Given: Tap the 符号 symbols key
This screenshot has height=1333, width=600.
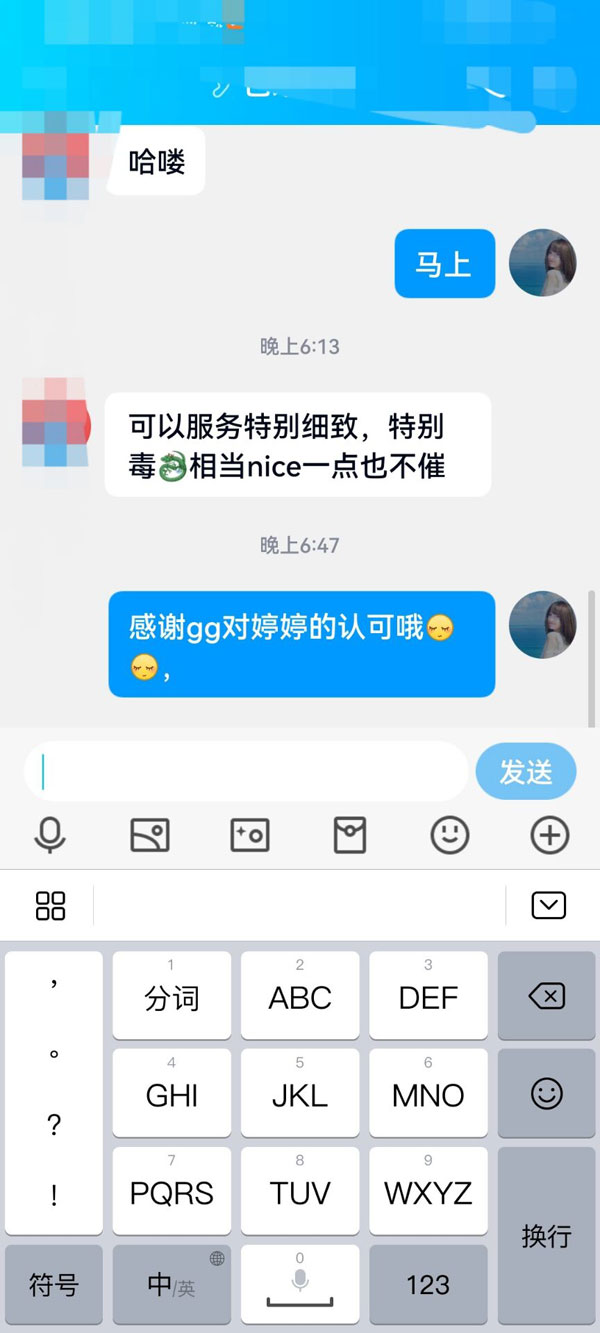Looking at the screenshot, I should (54, 1285).
